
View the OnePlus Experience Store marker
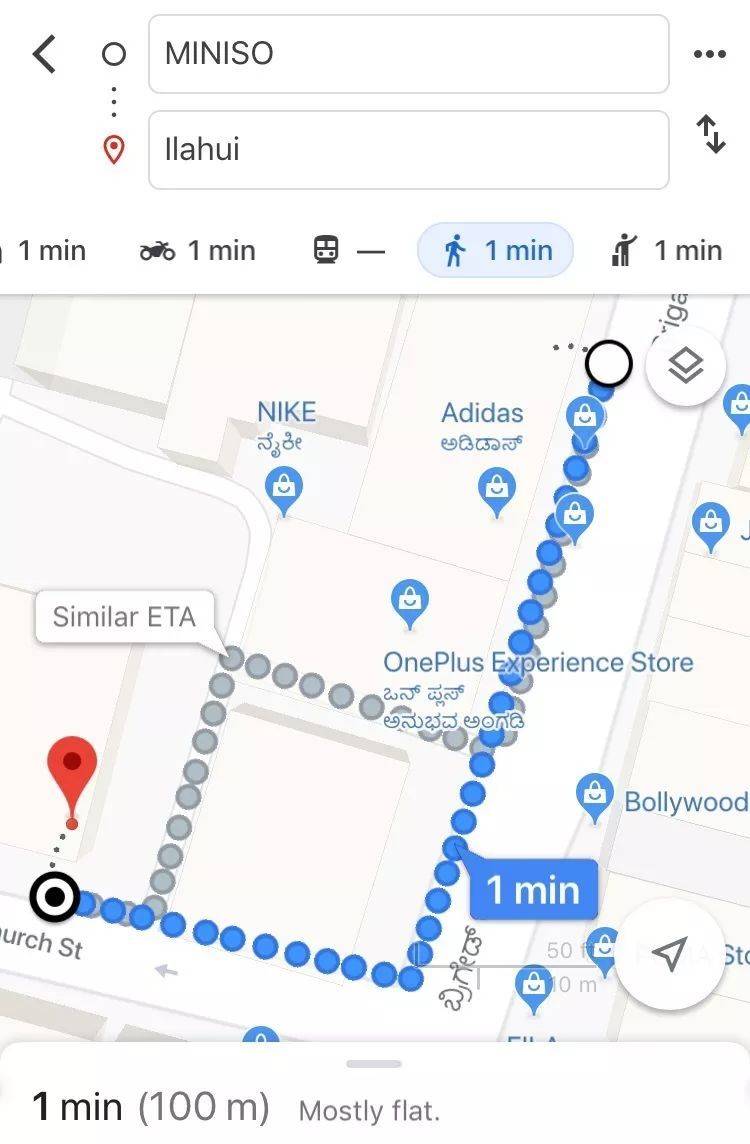click(x=409, y=601)
